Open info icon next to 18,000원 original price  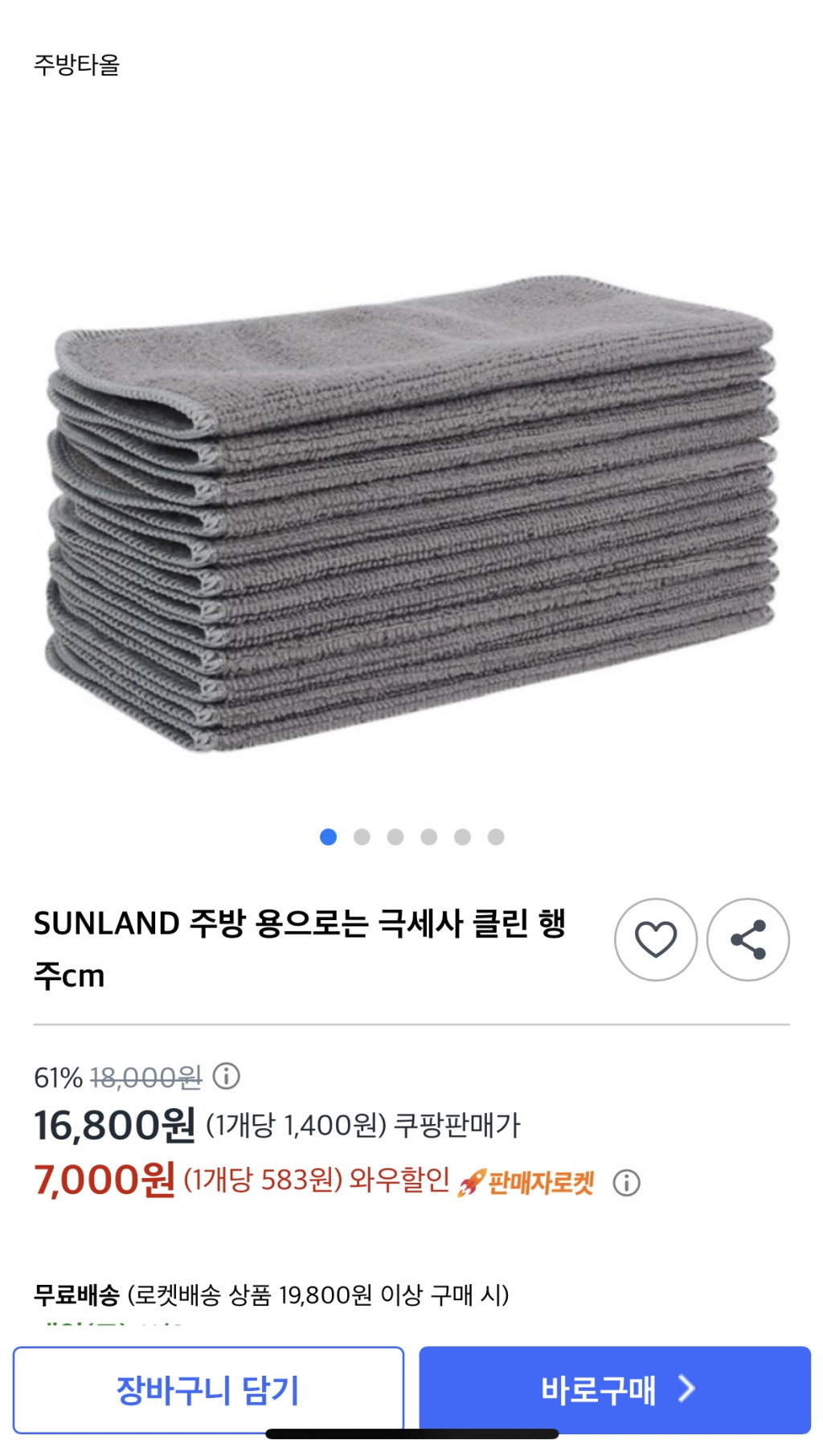click(227, 1076)
